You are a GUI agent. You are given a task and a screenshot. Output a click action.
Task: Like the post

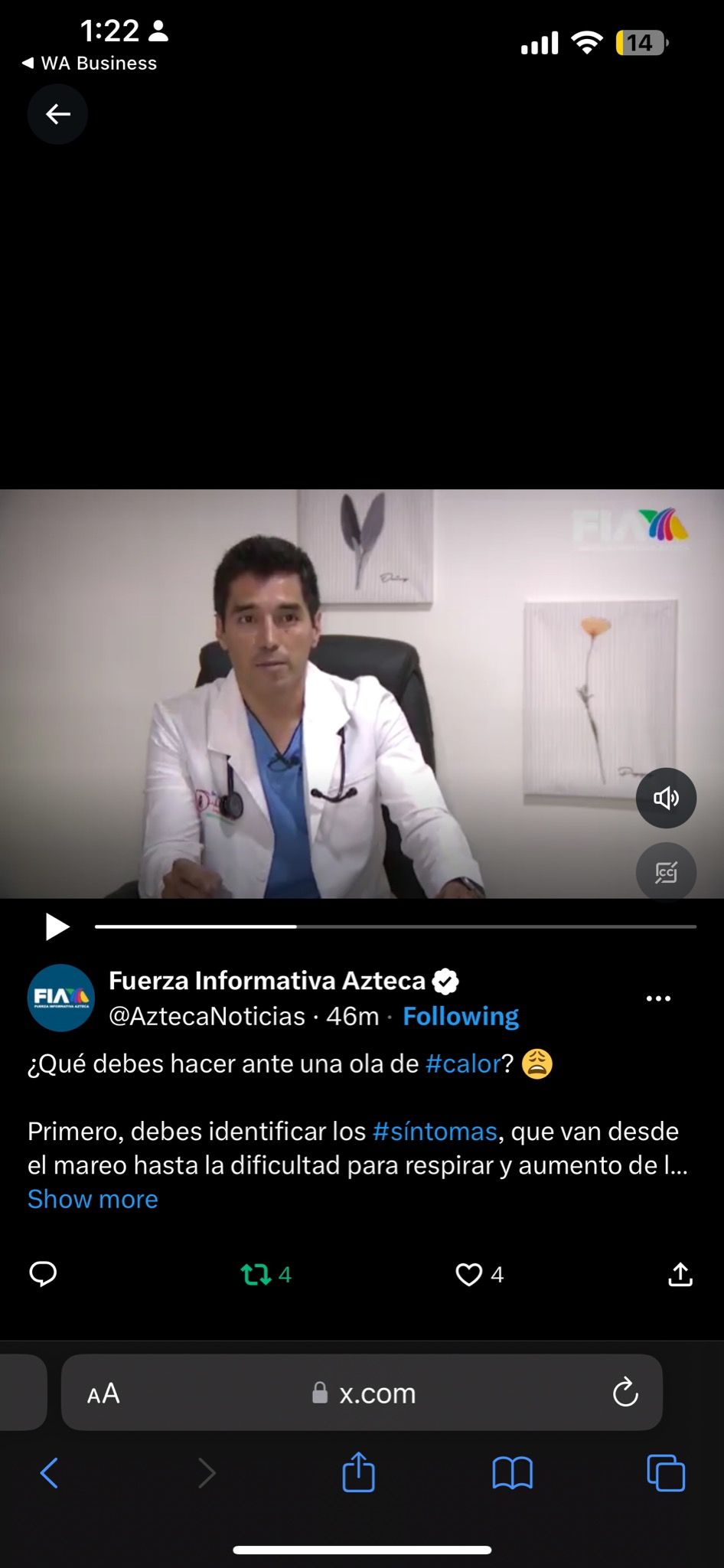(468, 1274)
